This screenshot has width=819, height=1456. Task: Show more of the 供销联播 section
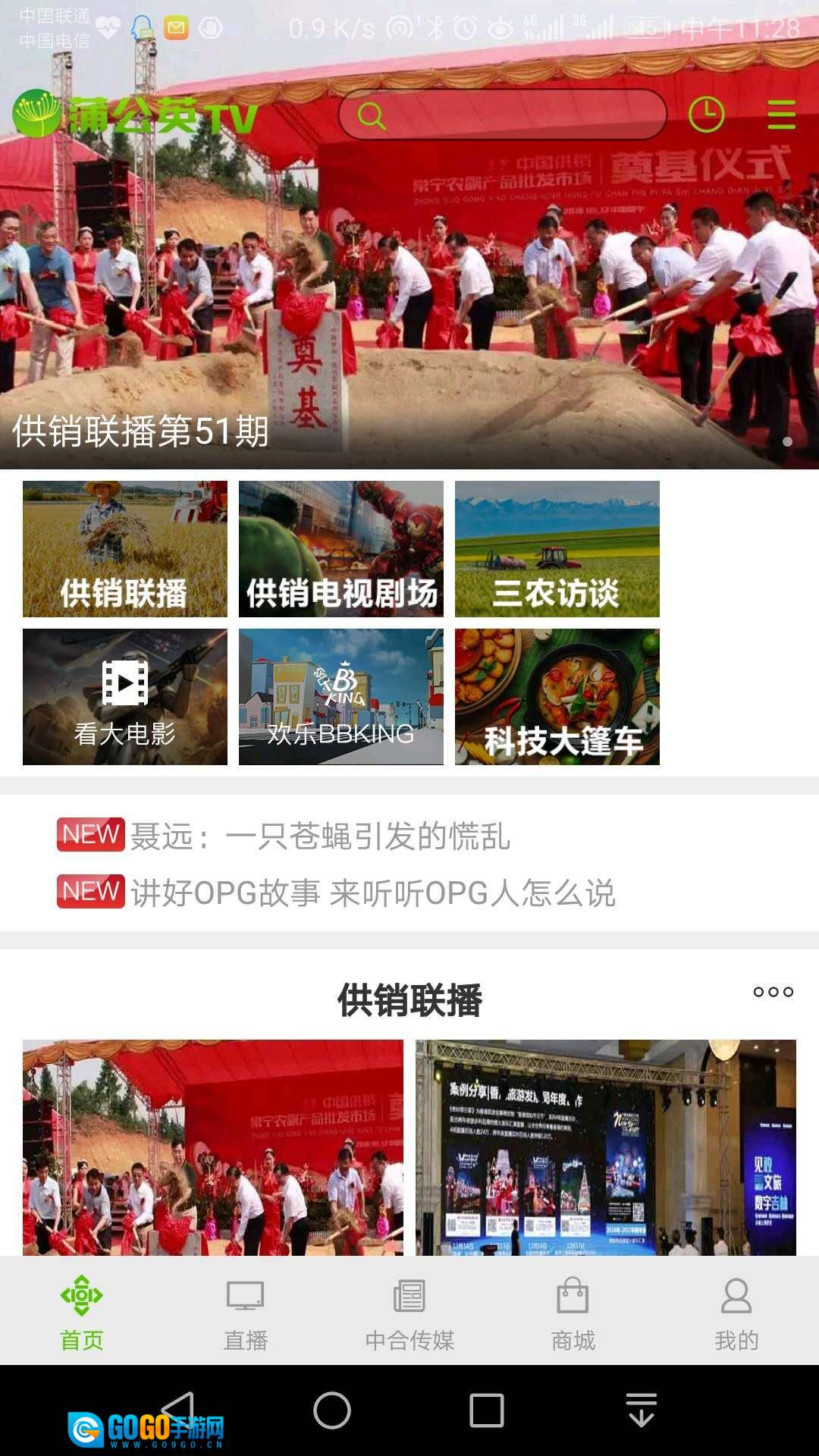click(773, 992)
